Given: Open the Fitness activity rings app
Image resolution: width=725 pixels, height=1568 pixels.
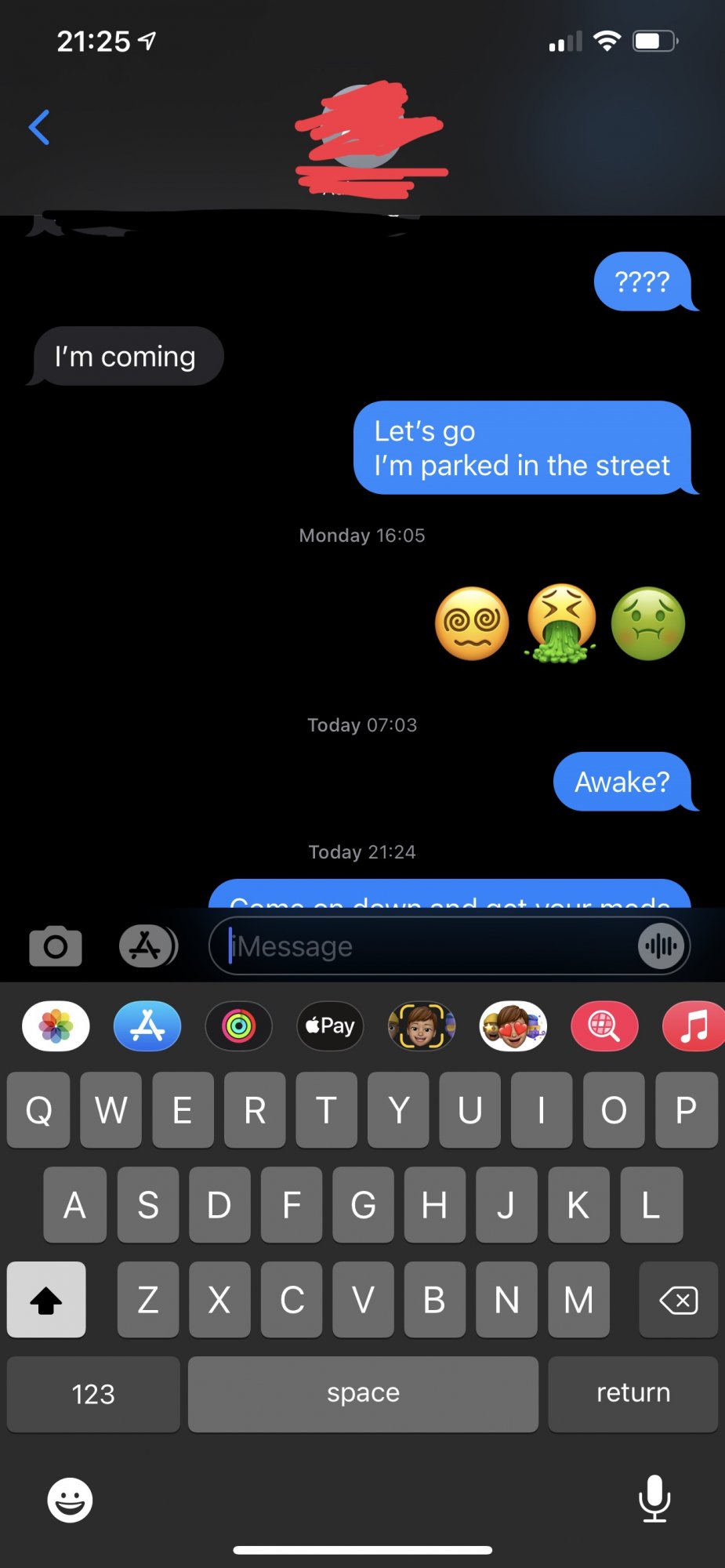Looking at the screenshot, I should click(238, 1025).
